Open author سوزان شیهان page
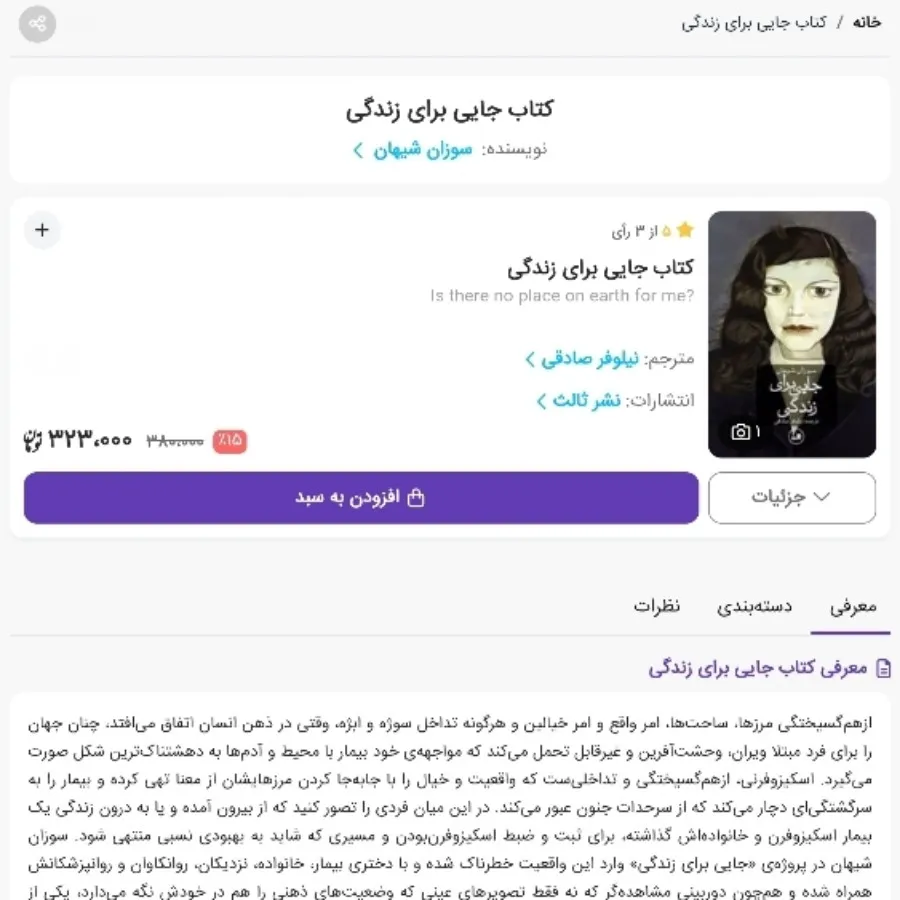This screenshot has width=900, height=900. point(421,150)
